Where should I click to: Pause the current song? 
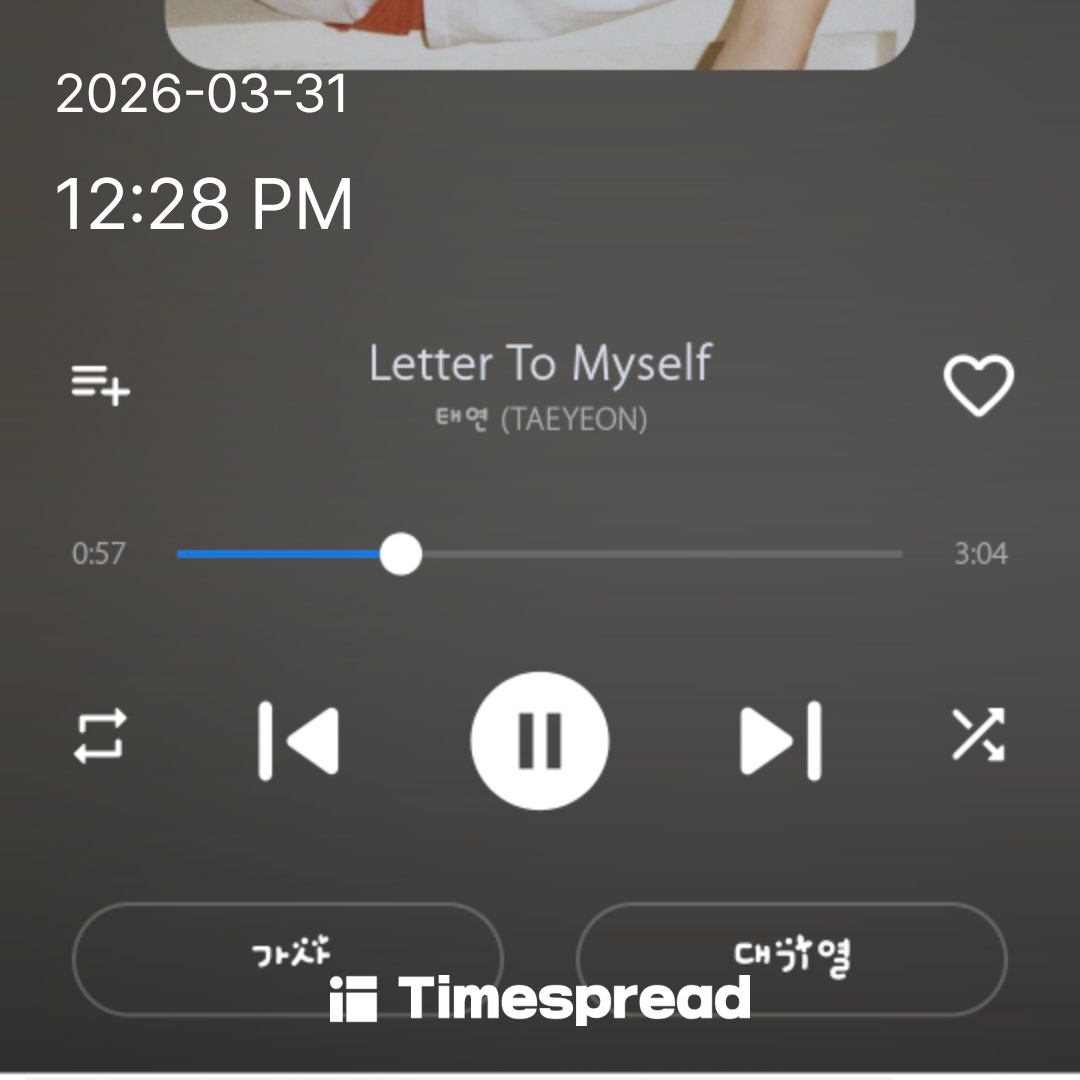coord(540,741)
